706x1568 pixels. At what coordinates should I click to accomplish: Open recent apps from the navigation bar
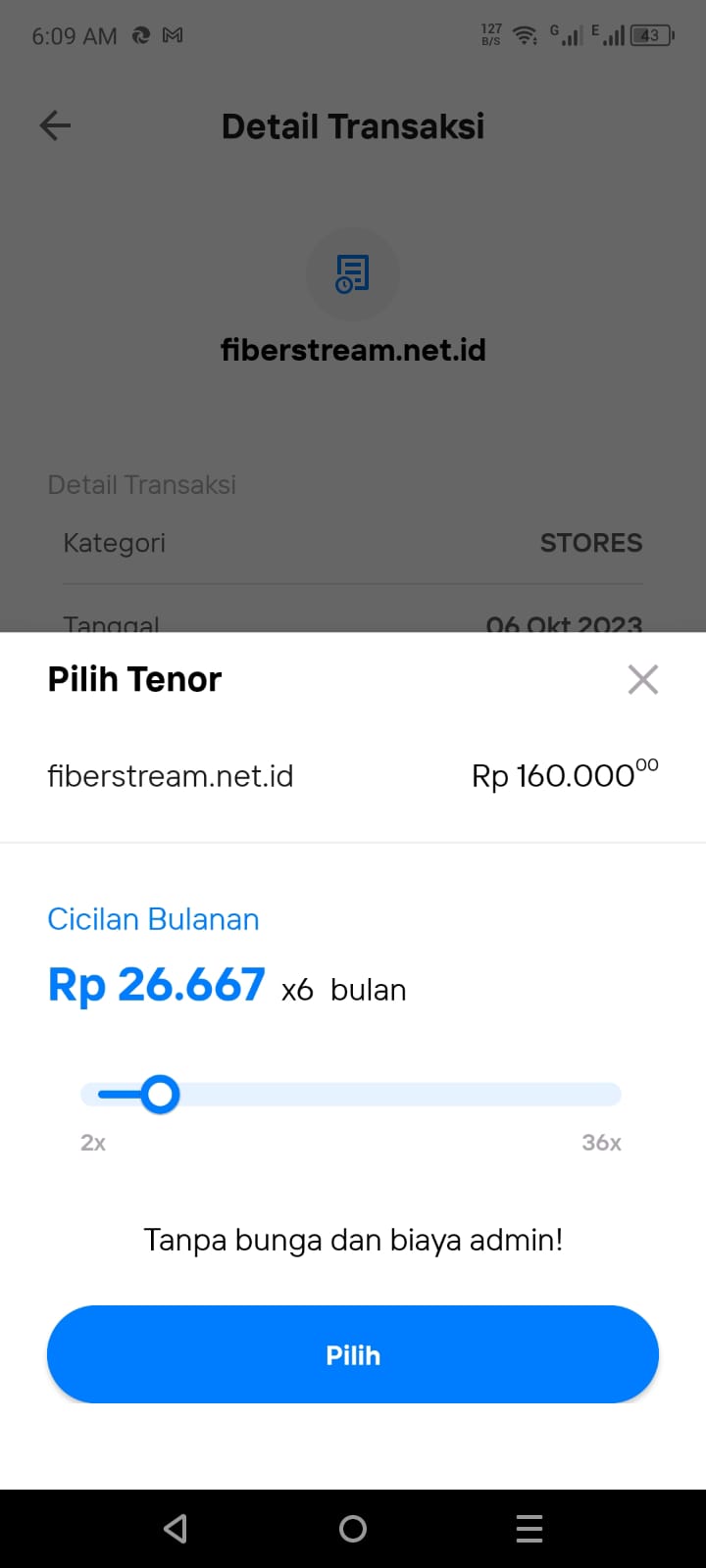click(x=529, y=1529)
